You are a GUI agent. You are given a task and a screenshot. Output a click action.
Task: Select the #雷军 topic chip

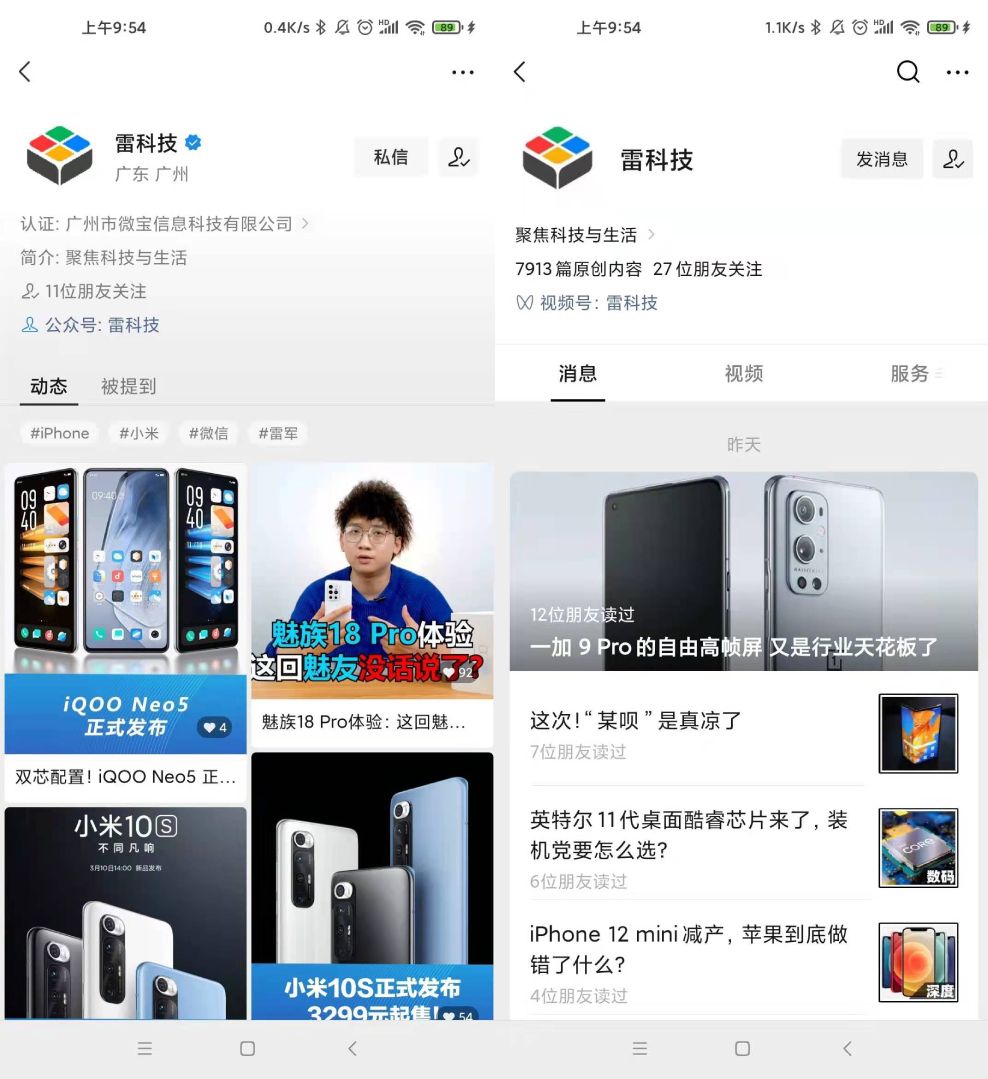pyautogui.click(x=277, y=433)
